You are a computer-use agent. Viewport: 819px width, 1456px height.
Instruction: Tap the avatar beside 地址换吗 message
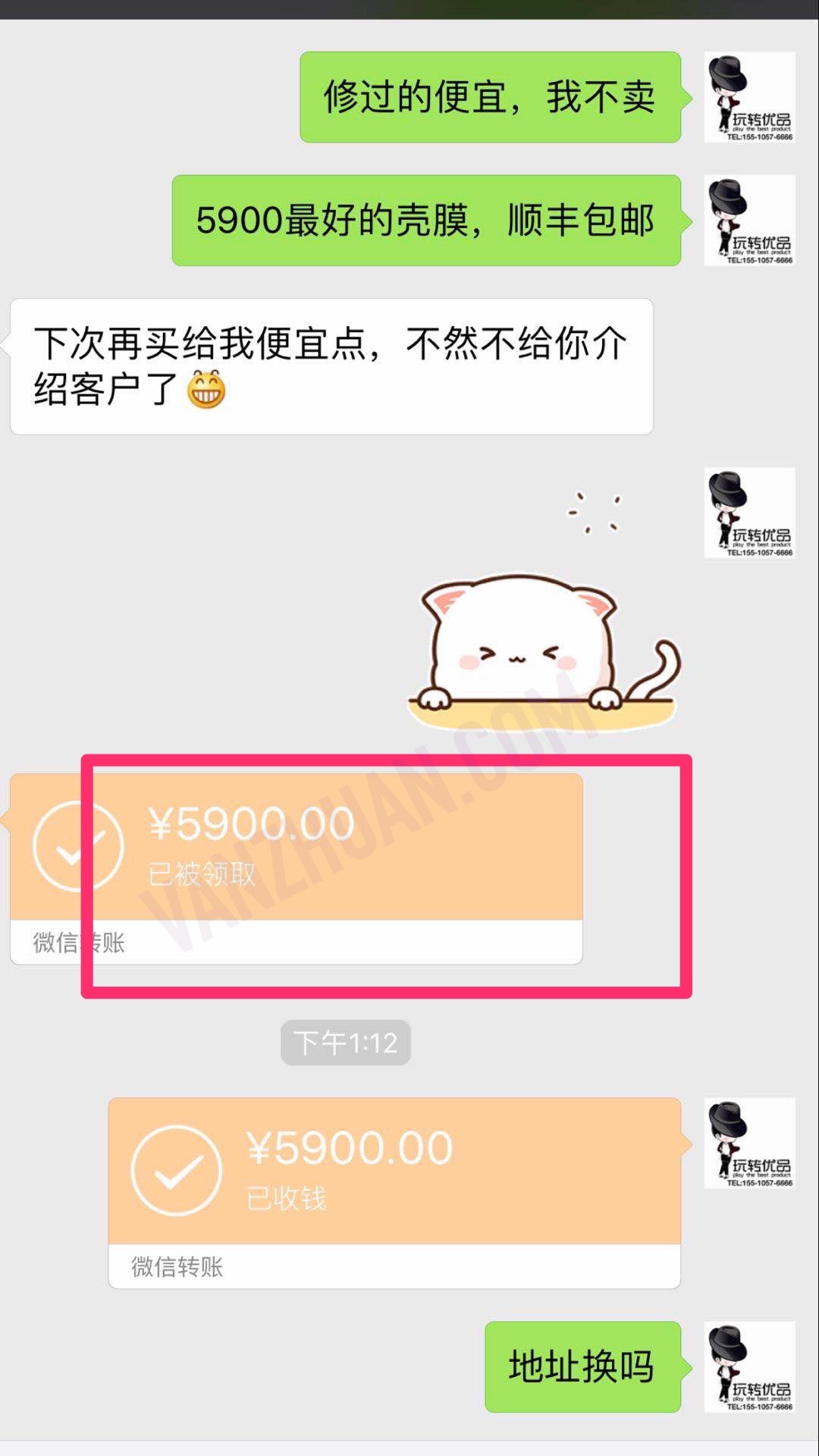tap(749, 1367)
